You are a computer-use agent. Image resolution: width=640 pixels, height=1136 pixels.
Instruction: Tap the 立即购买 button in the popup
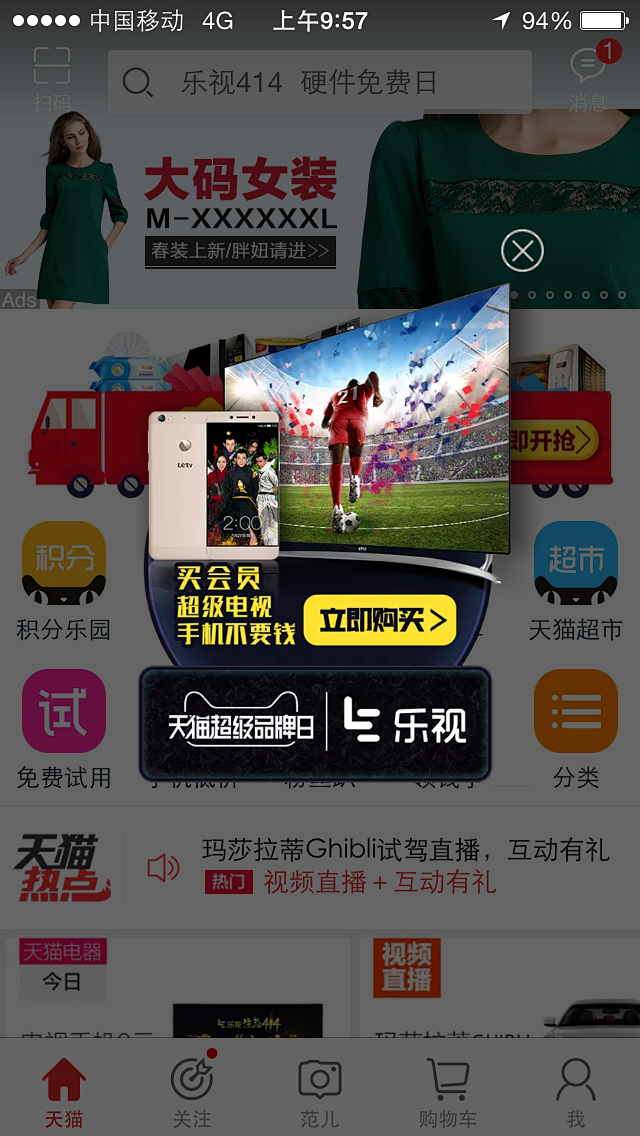(380, 621)
